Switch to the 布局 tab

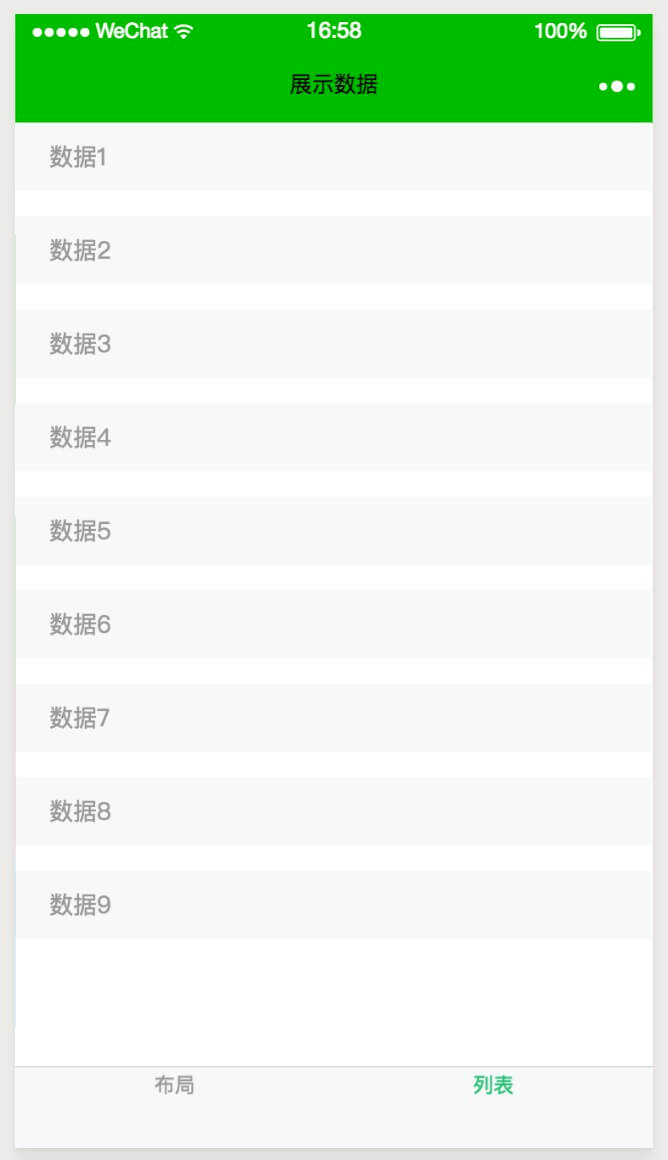[x=174, y=1085]
